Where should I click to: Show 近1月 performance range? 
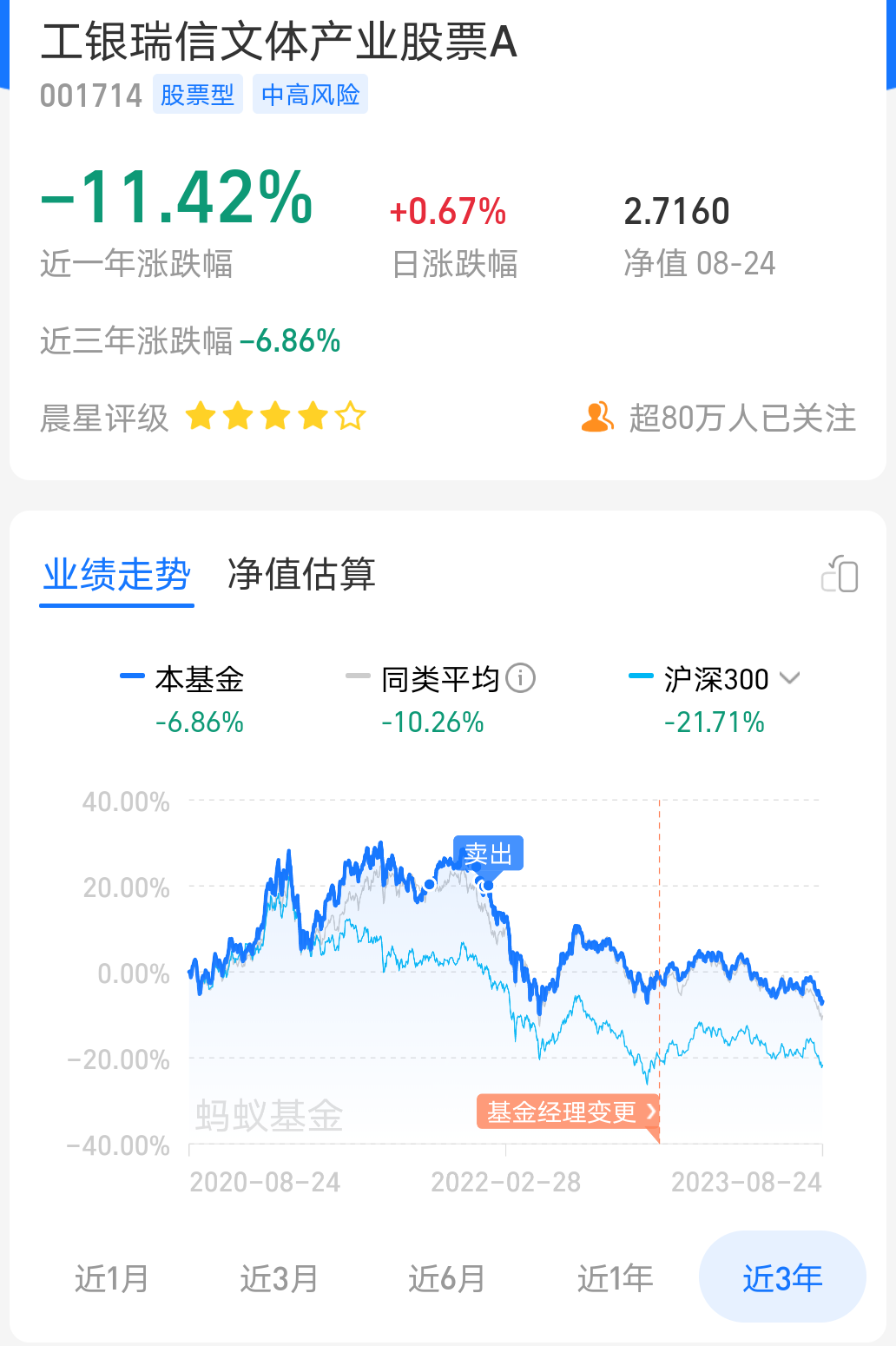pos(111,1278)
